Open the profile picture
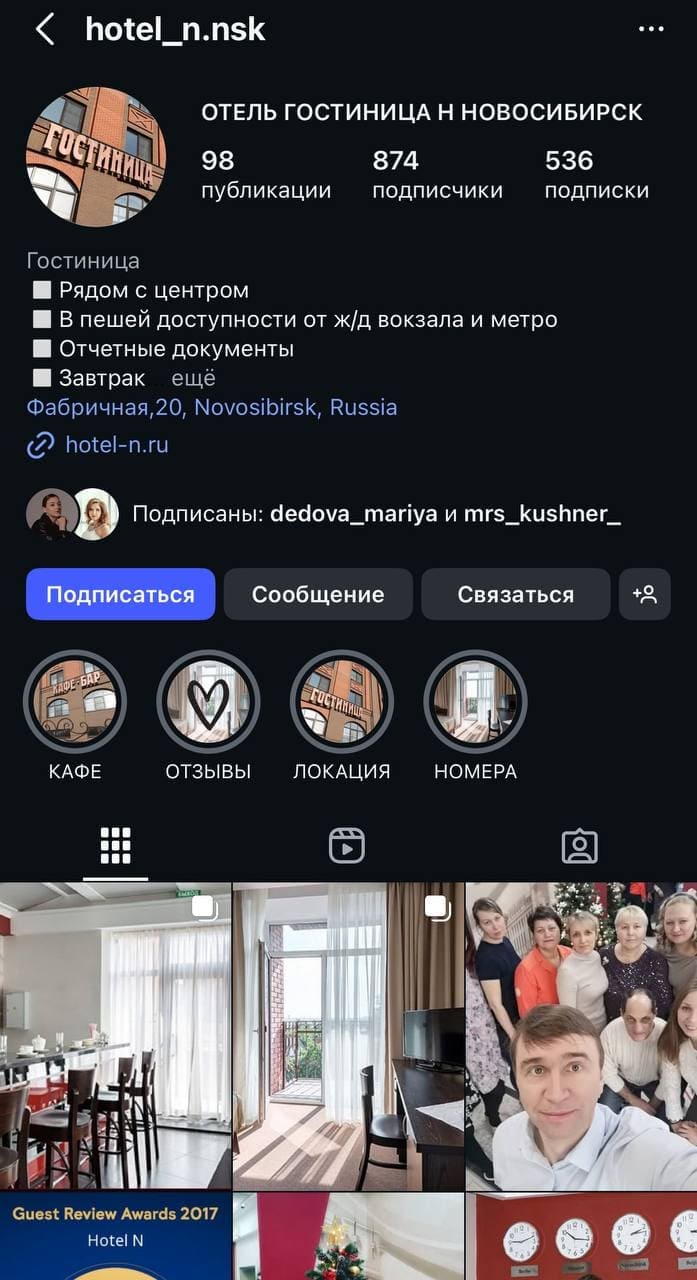Viewport: 697px width, 1280px height. [96, 157]
